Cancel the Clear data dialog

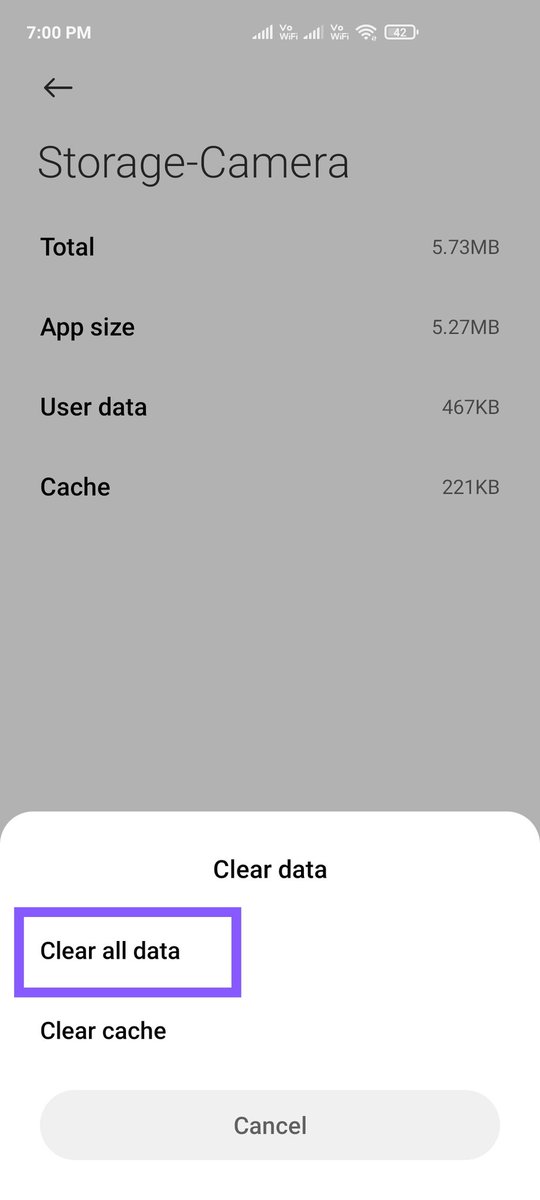(x=270, y=1126)
